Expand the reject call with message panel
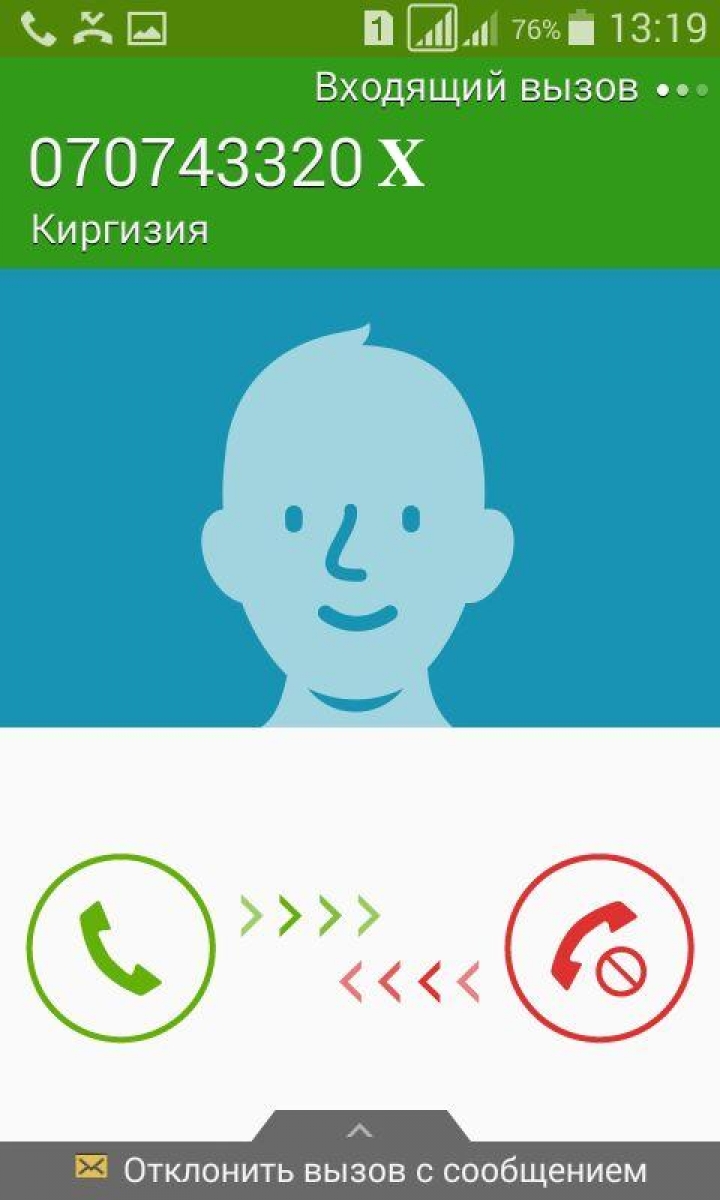The height and width of the screenshot is (1200, 720). coord(360,1160)
